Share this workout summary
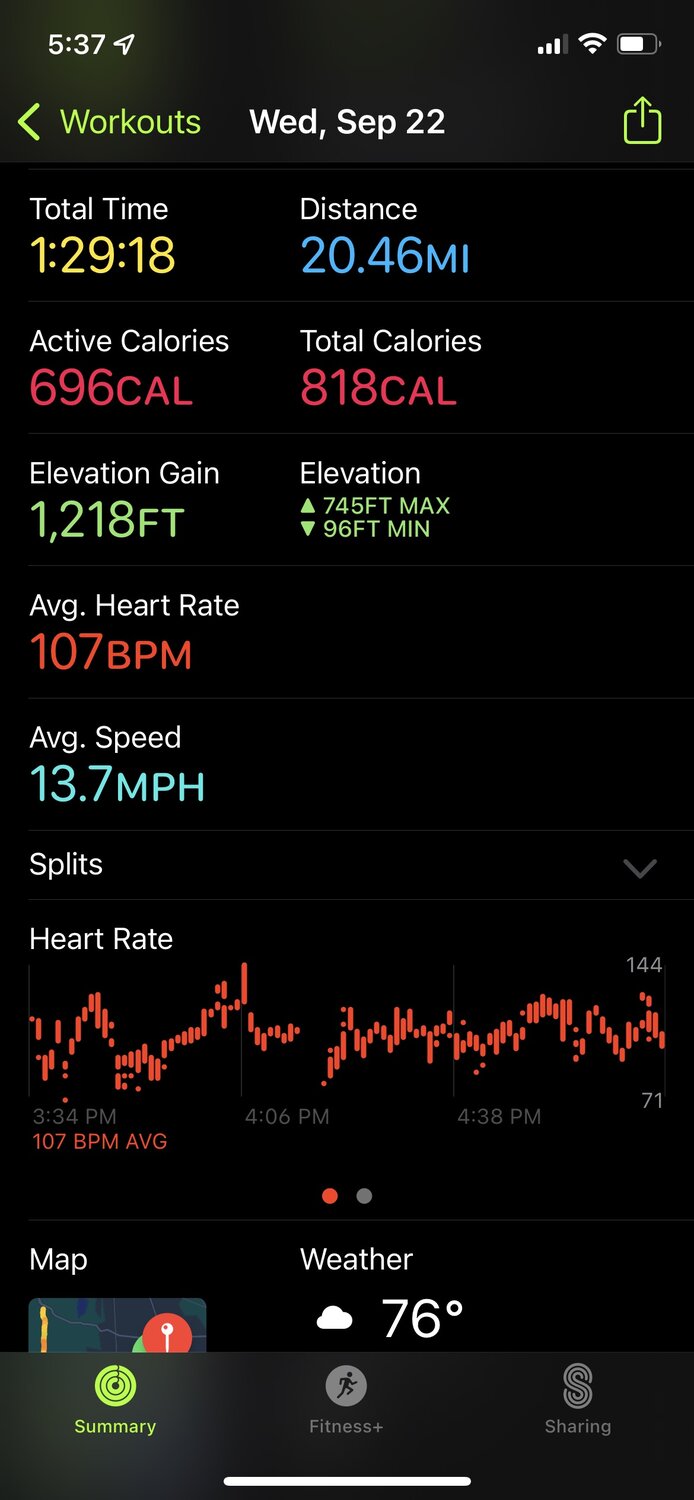 pos(642,122)
